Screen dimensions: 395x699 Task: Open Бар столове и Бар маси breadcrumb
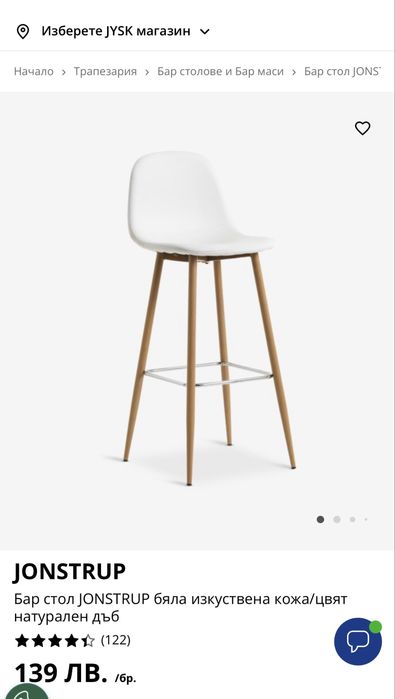coord(220,71)
